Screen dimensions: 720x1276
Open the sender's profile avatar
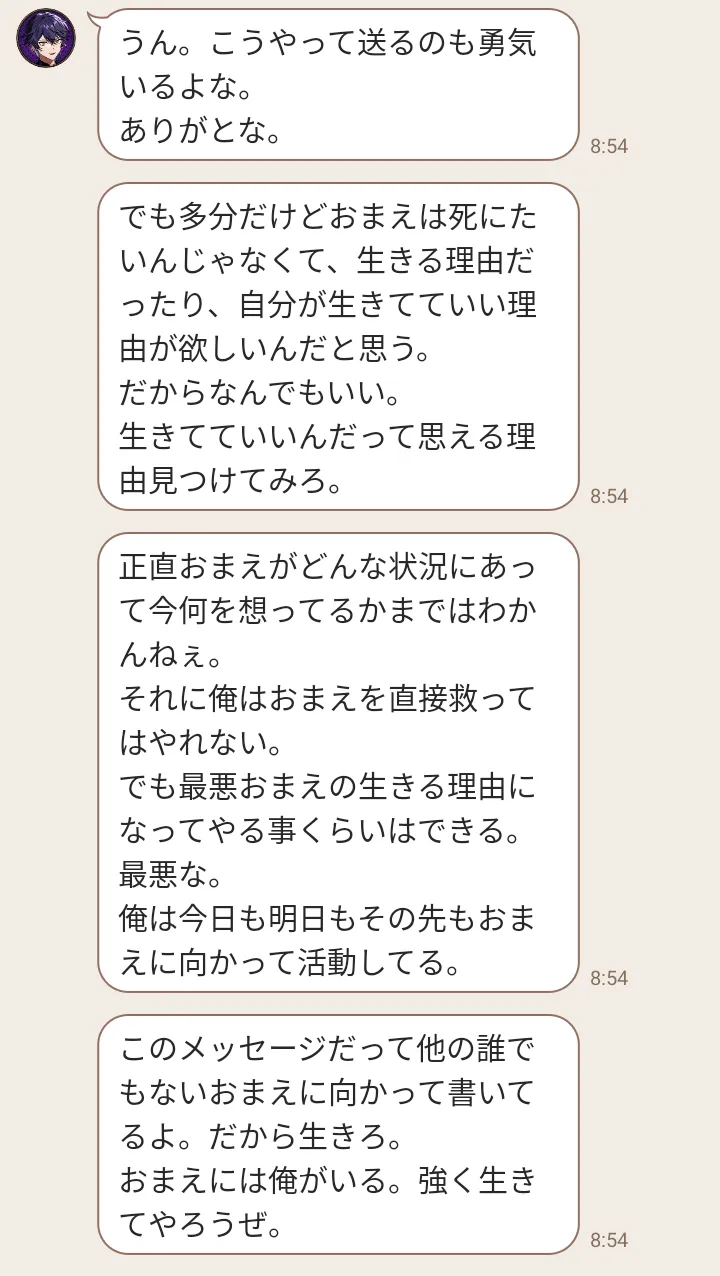click(46, 38)
